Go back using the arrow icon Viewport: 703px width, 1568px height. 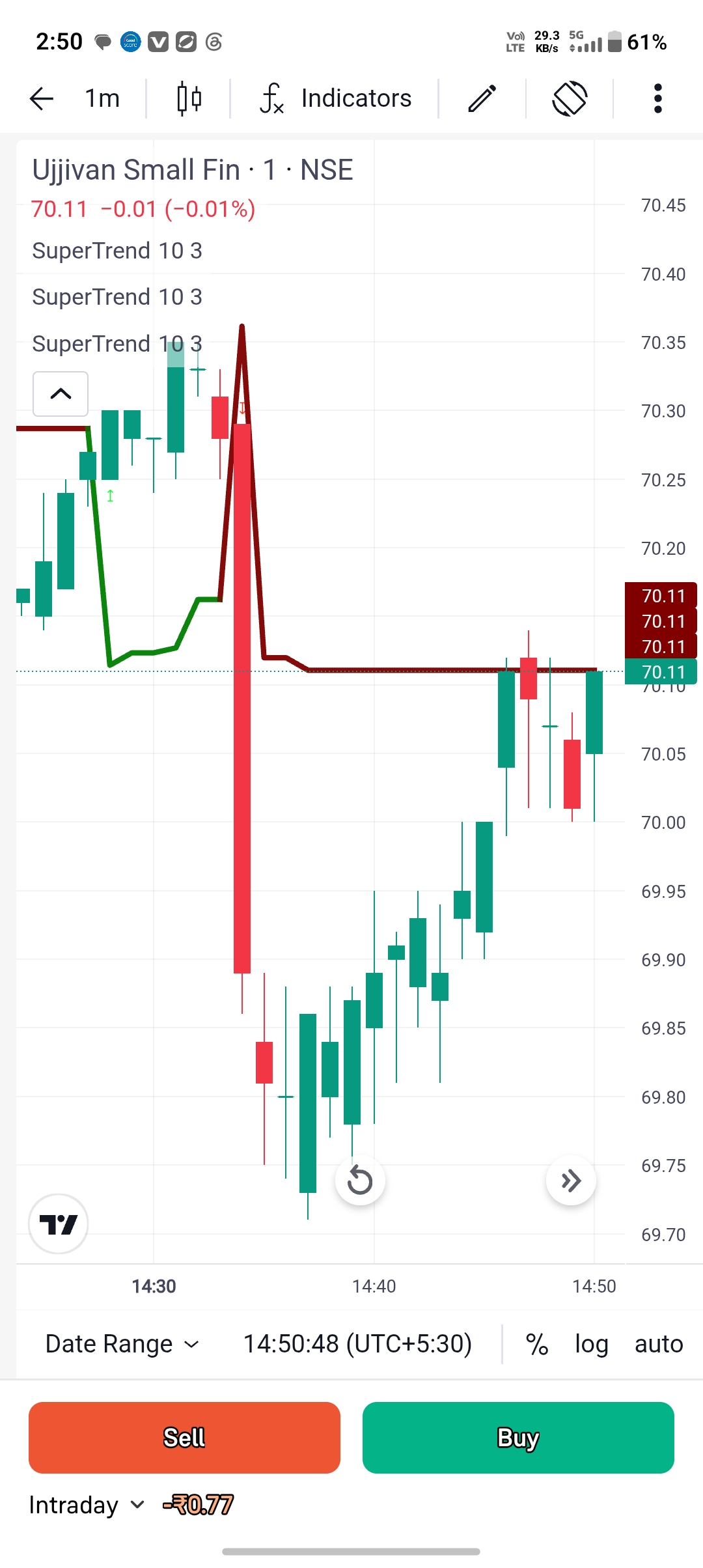pyautogui.click(x=42, y=99)
